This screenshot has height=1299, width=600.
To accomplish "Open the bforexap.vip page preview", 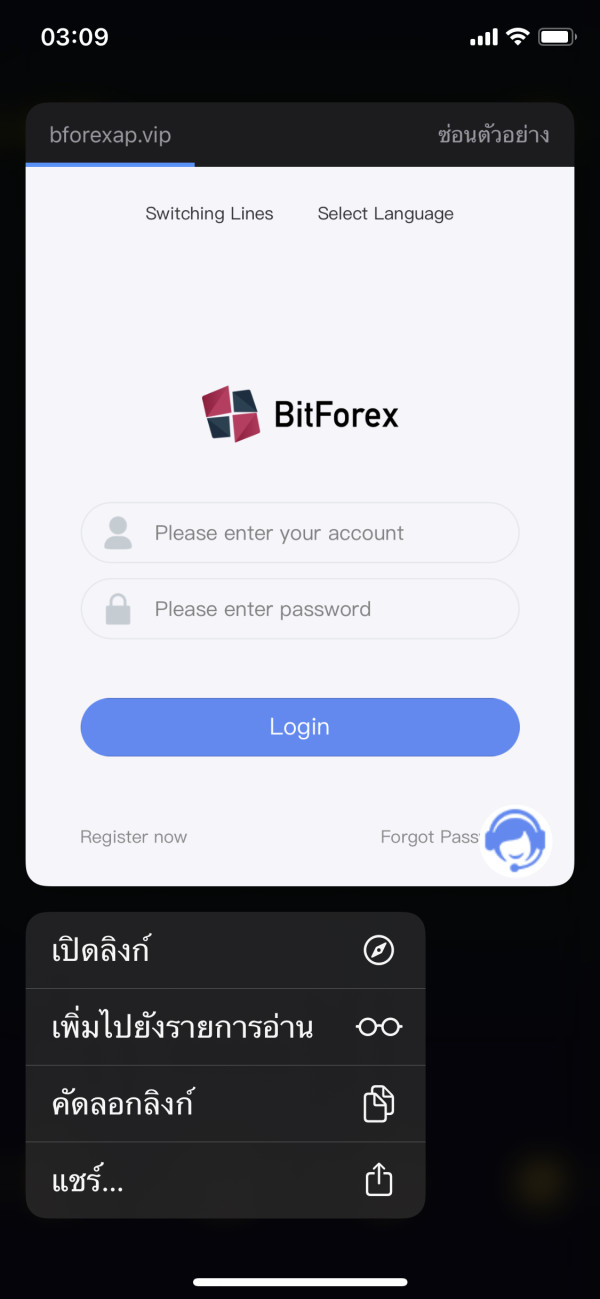I will click(300, 526).
